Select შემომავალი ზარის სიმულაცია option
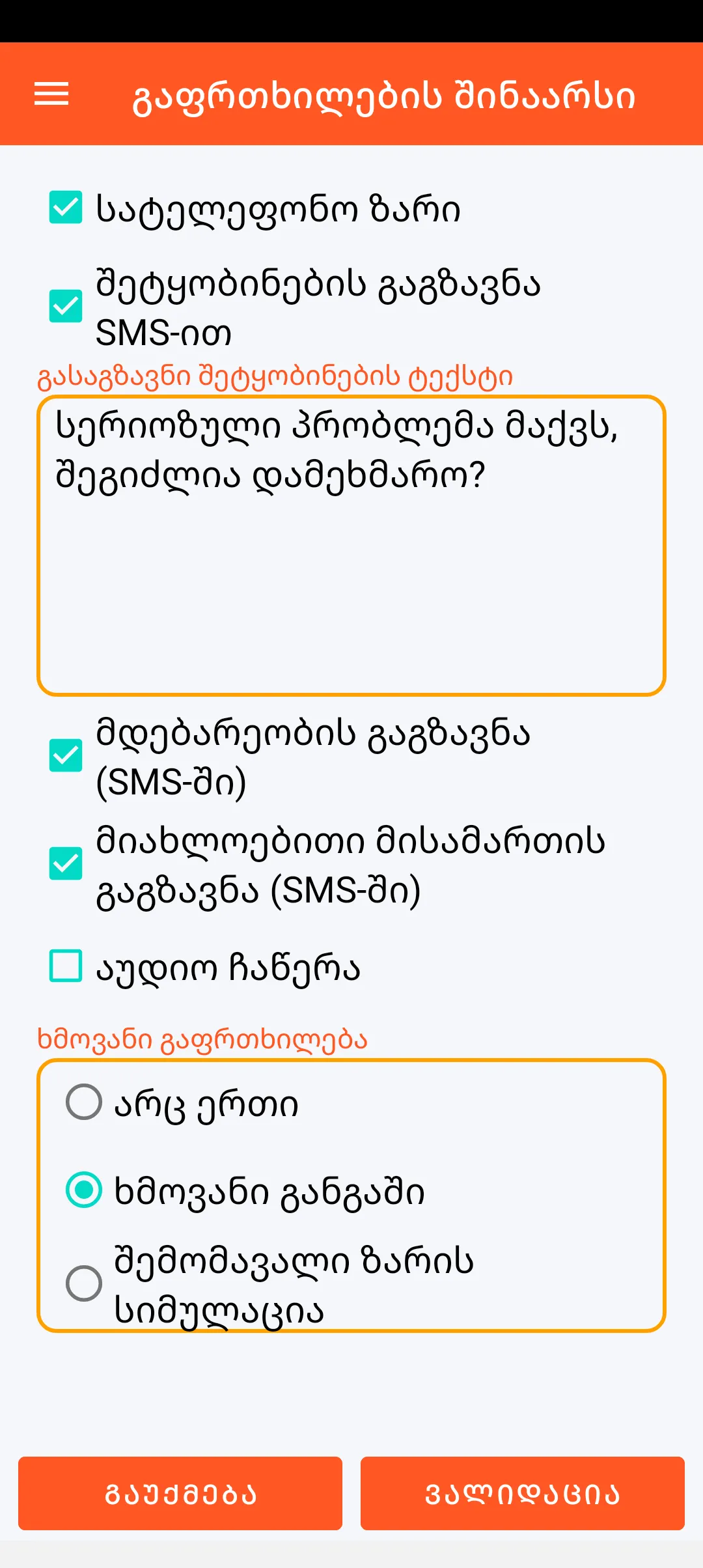This screenshot has height=1568, width=703. [85, 1283]
